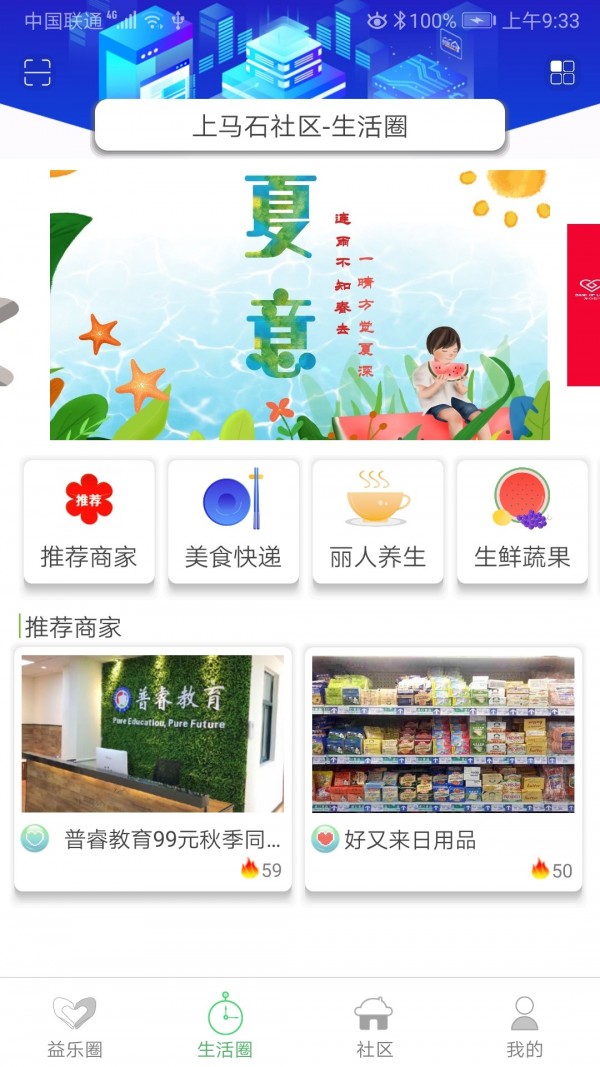Open the 丽人养生 category
This screenshot has width=600, height=1067.
378,521
